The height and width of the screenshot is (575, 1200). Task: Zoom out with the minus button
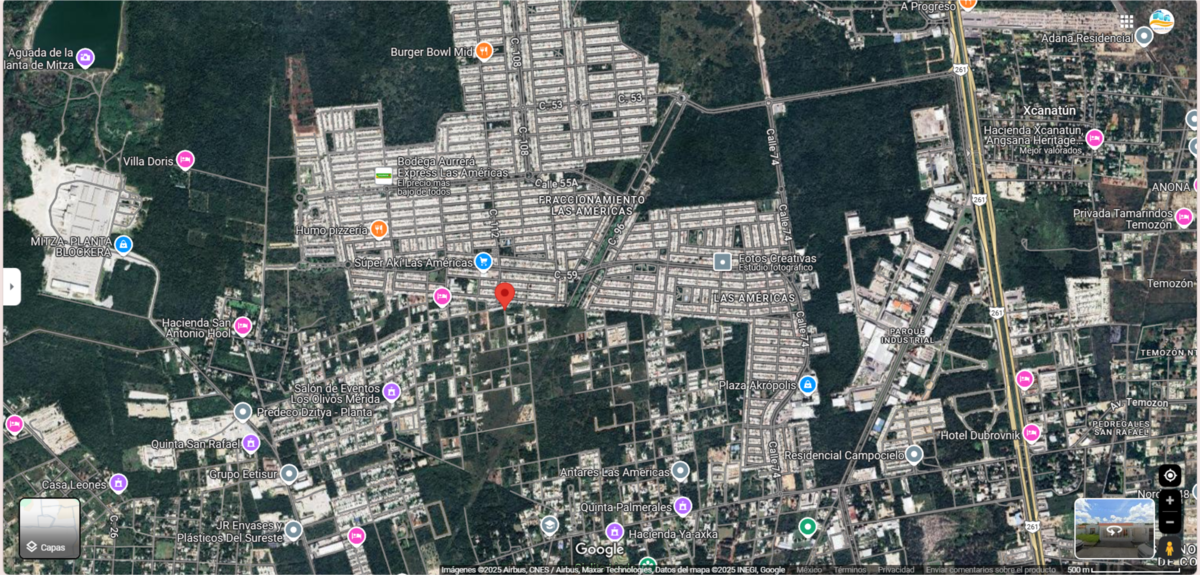(x=1169, y=522)
